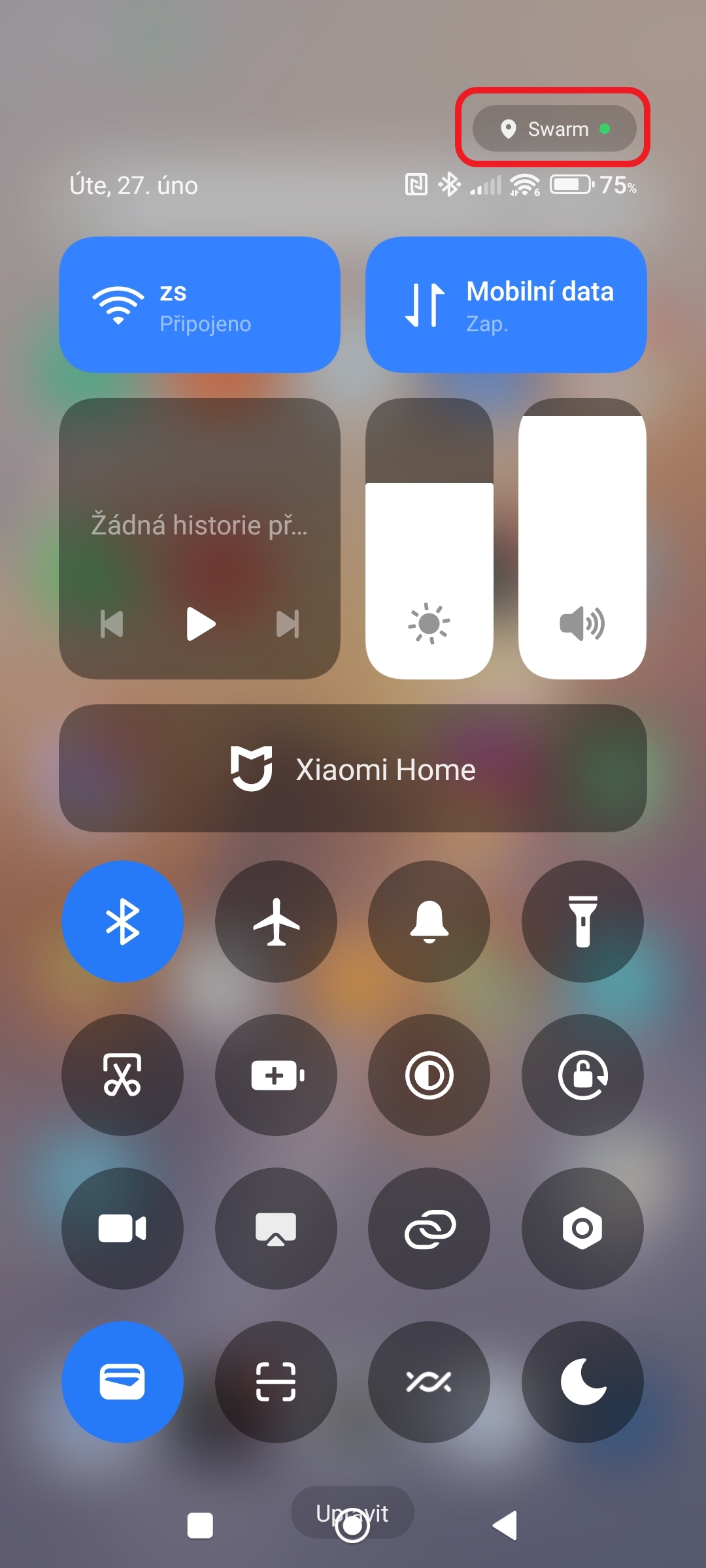Tap the play button in media card
706x1568 pixels.
(x=200, y=624)
